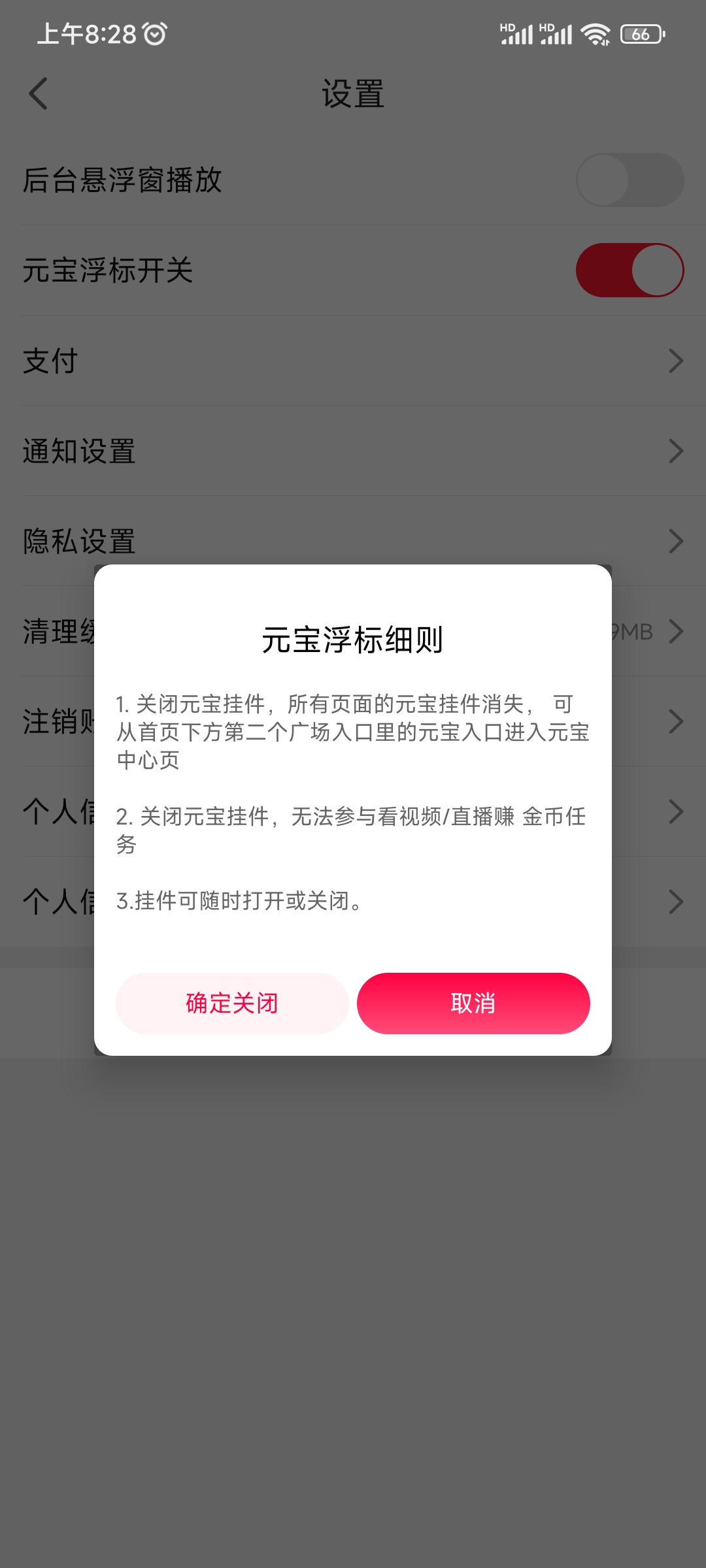Select the 设置 title at top

pos(353,94)
